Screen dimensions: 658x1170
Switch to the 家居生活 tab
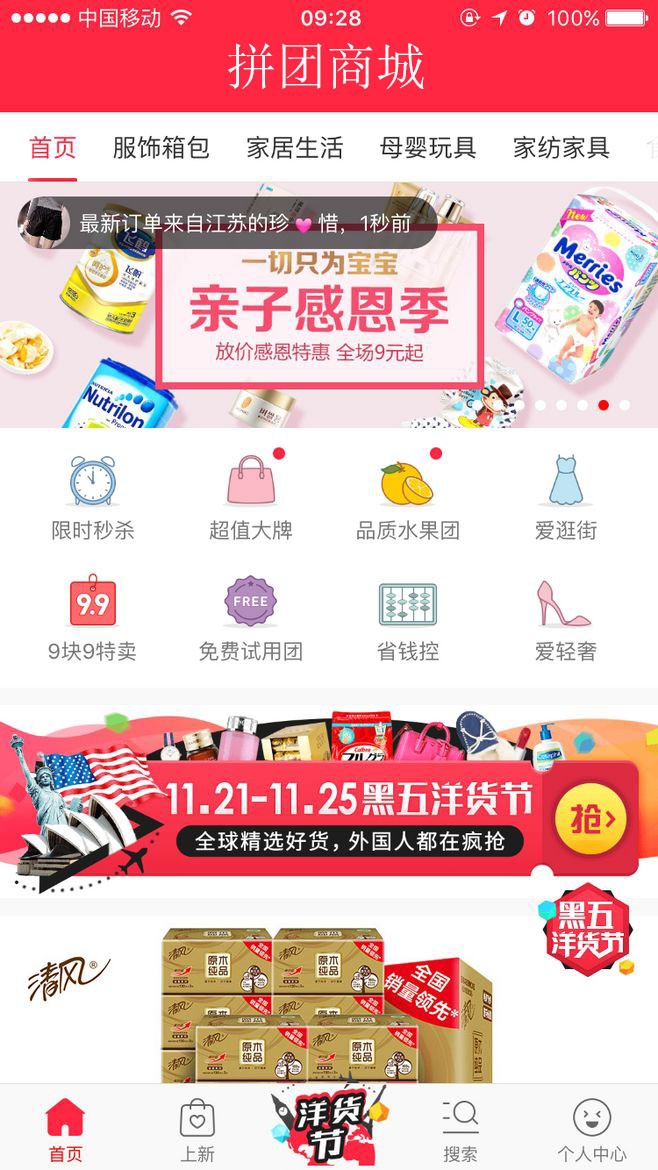click(x=295, y=148)
